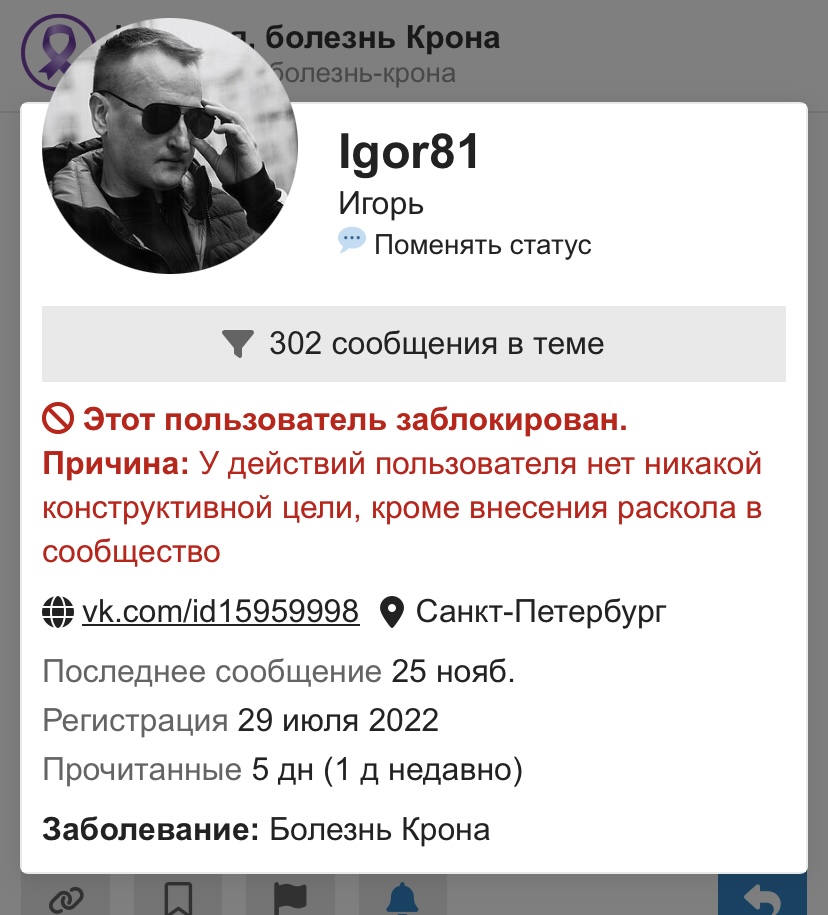Open the notifications bell for this topic
Viewport: 828px width, 915px height.
tap(403, 898)
